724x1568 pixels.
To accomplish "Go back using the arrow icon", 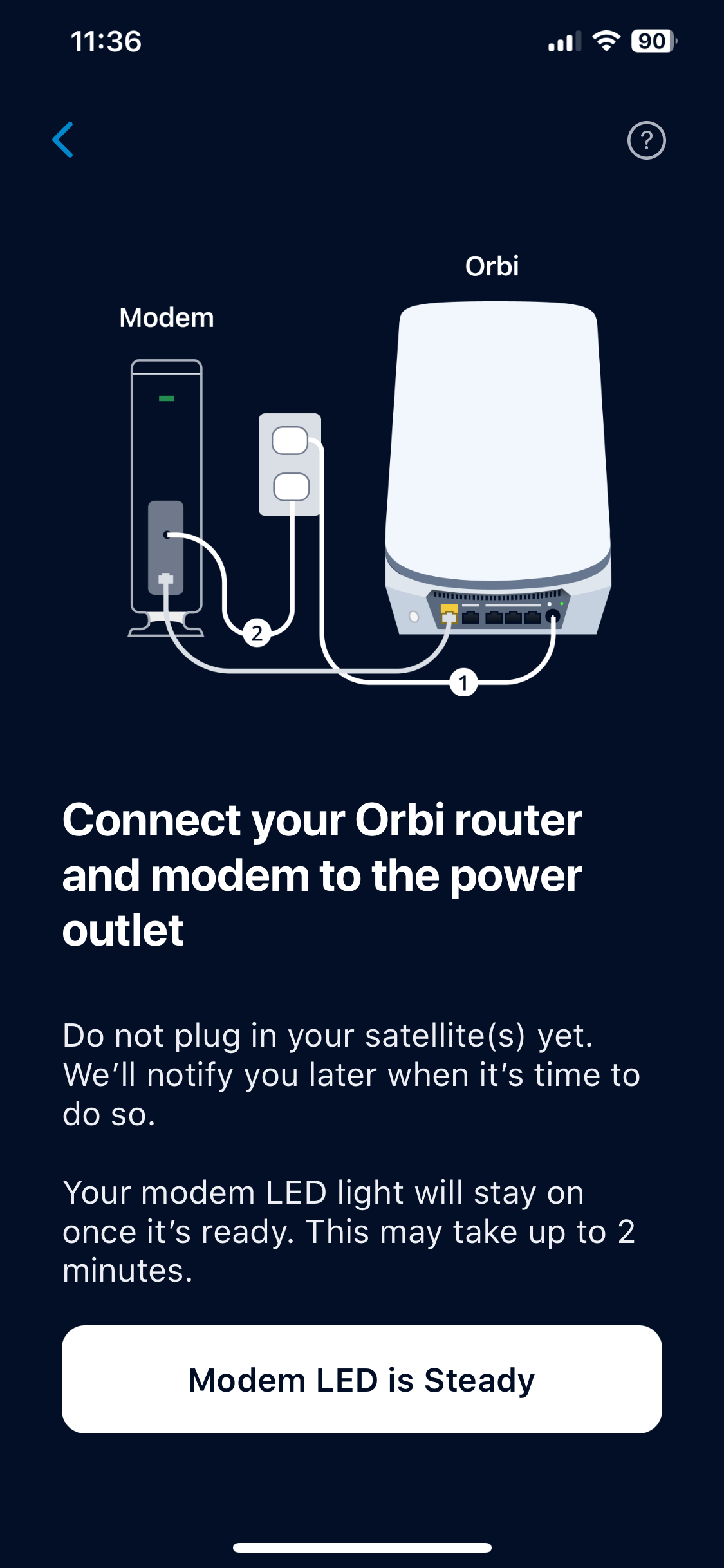I will (63, 140).
